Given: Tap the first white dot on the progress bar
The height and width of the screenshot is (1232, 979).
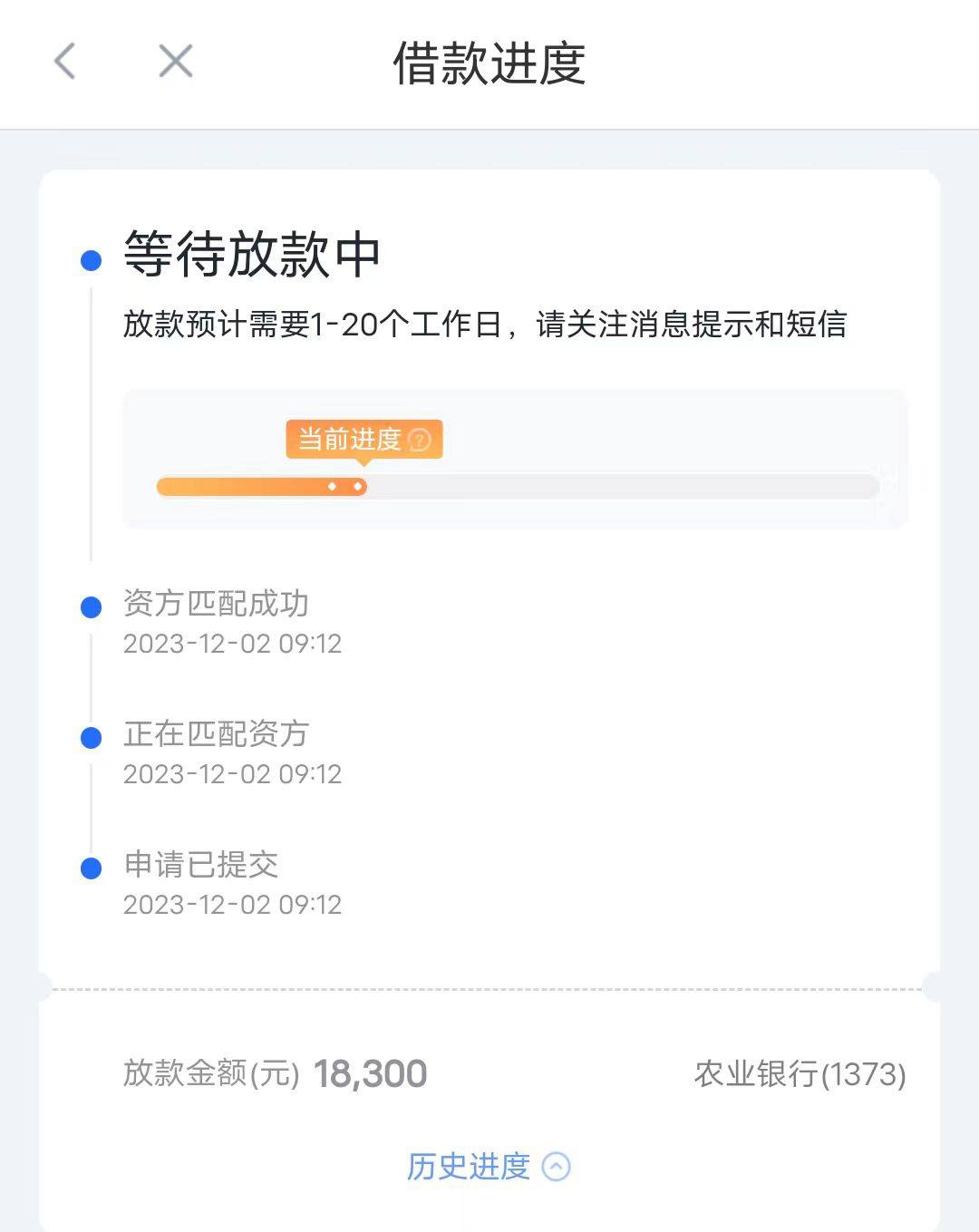Looking at the screenshot, I should click(333, 487).
